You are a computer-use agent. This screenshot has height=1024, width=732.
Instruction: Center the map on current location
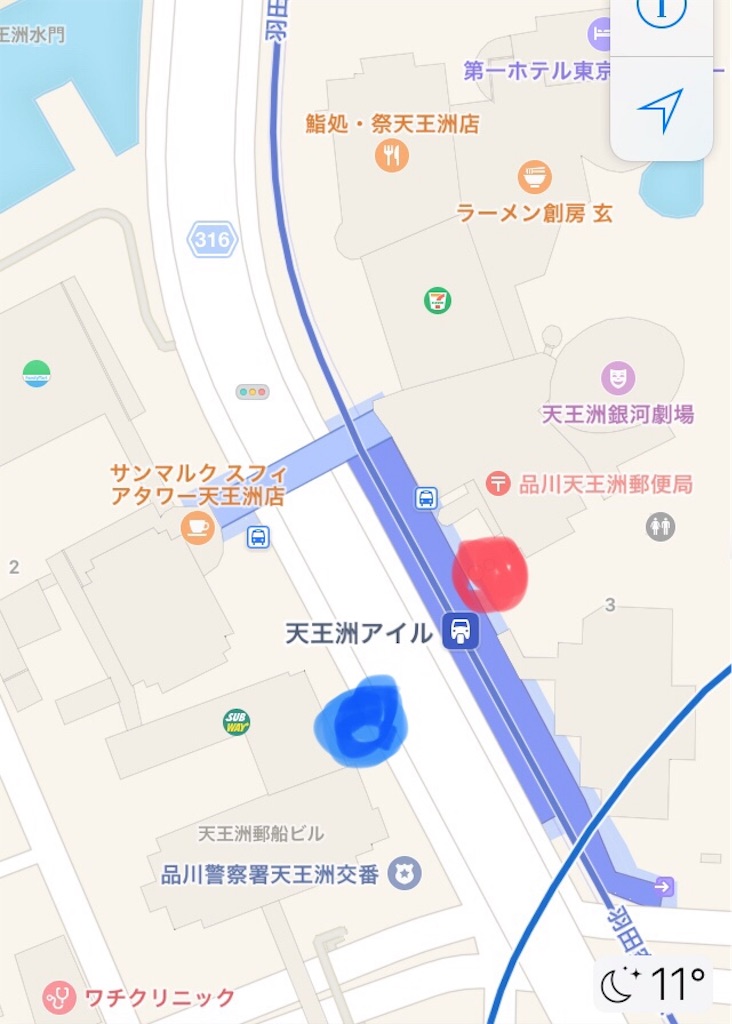pyautogui.click(x=661, y=110)
